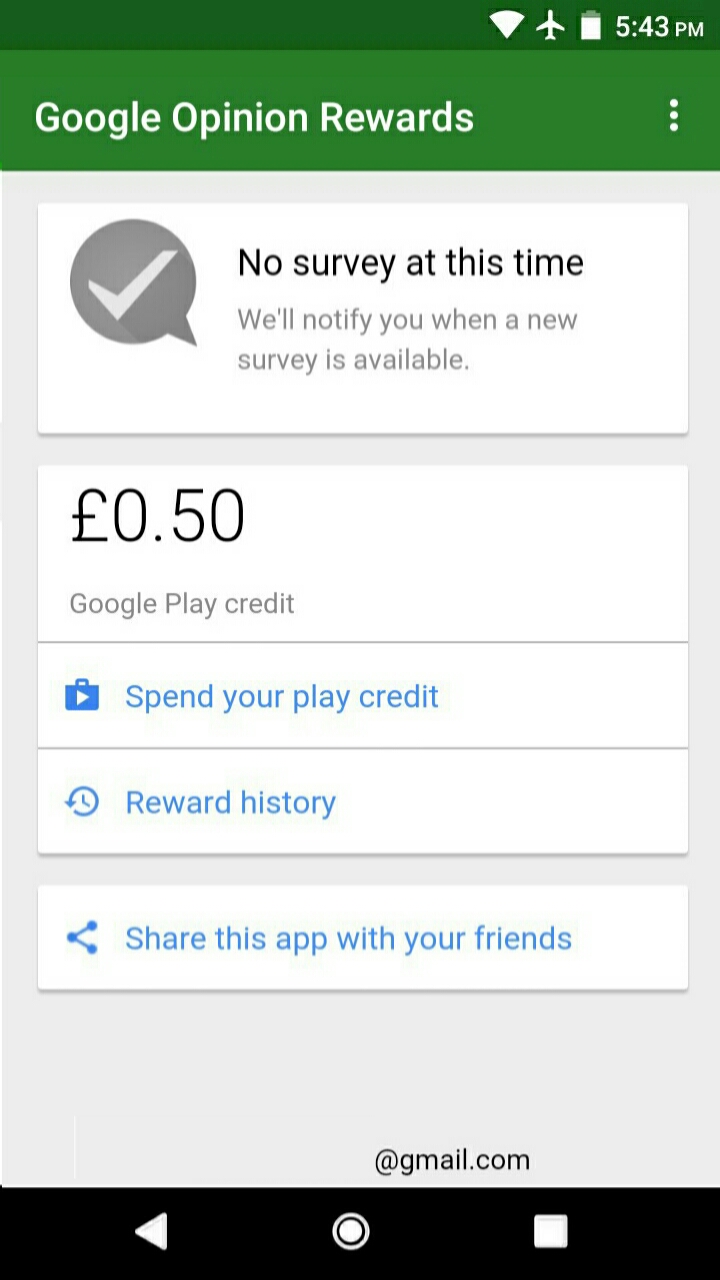Share this app with your friends
The height and width of the screenshot is (1280, 720).
pyautogui.click(x=347, y=938)
